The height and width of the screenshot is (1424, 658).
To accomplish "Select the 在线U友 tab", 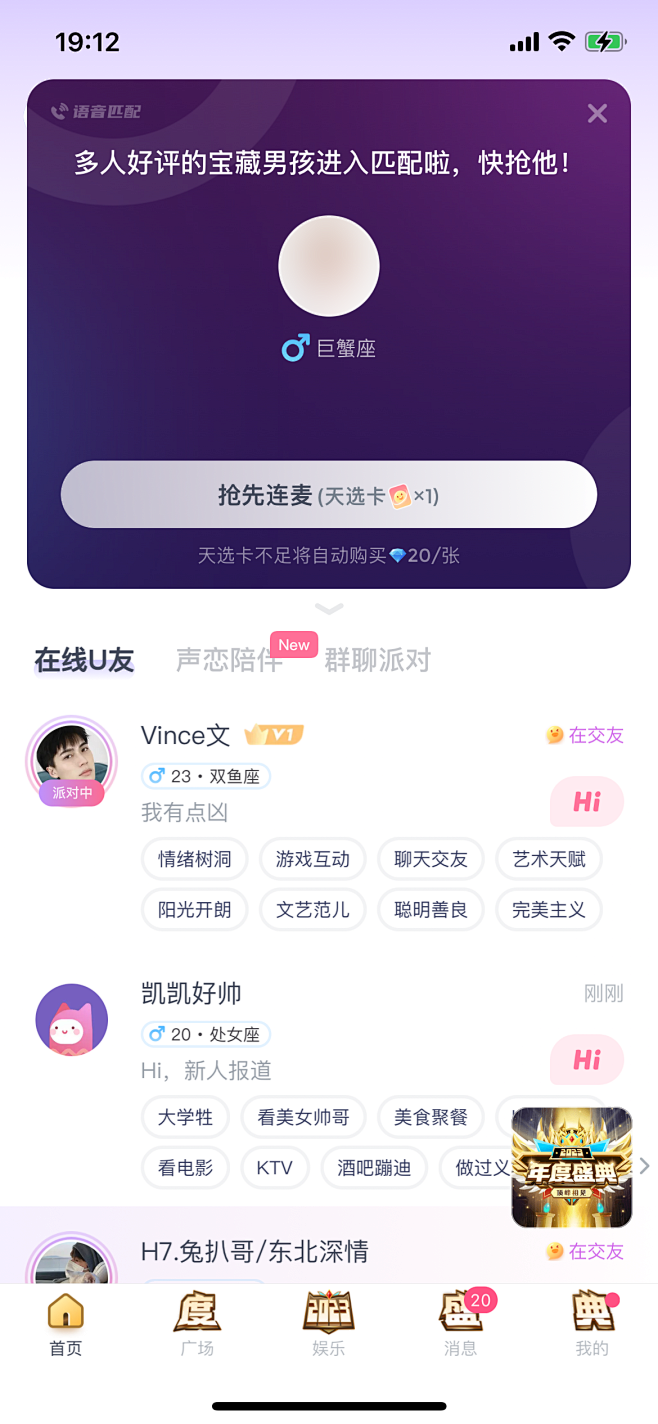I will pos(84,660).
